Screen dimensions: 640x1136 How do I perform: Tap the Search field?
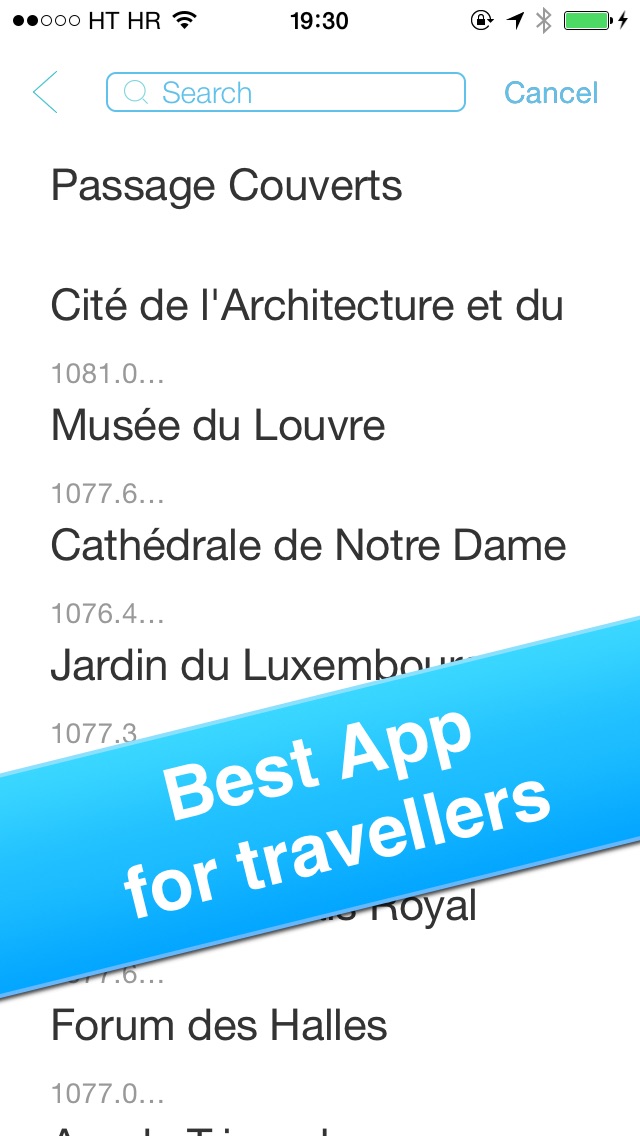coord(286,92)
